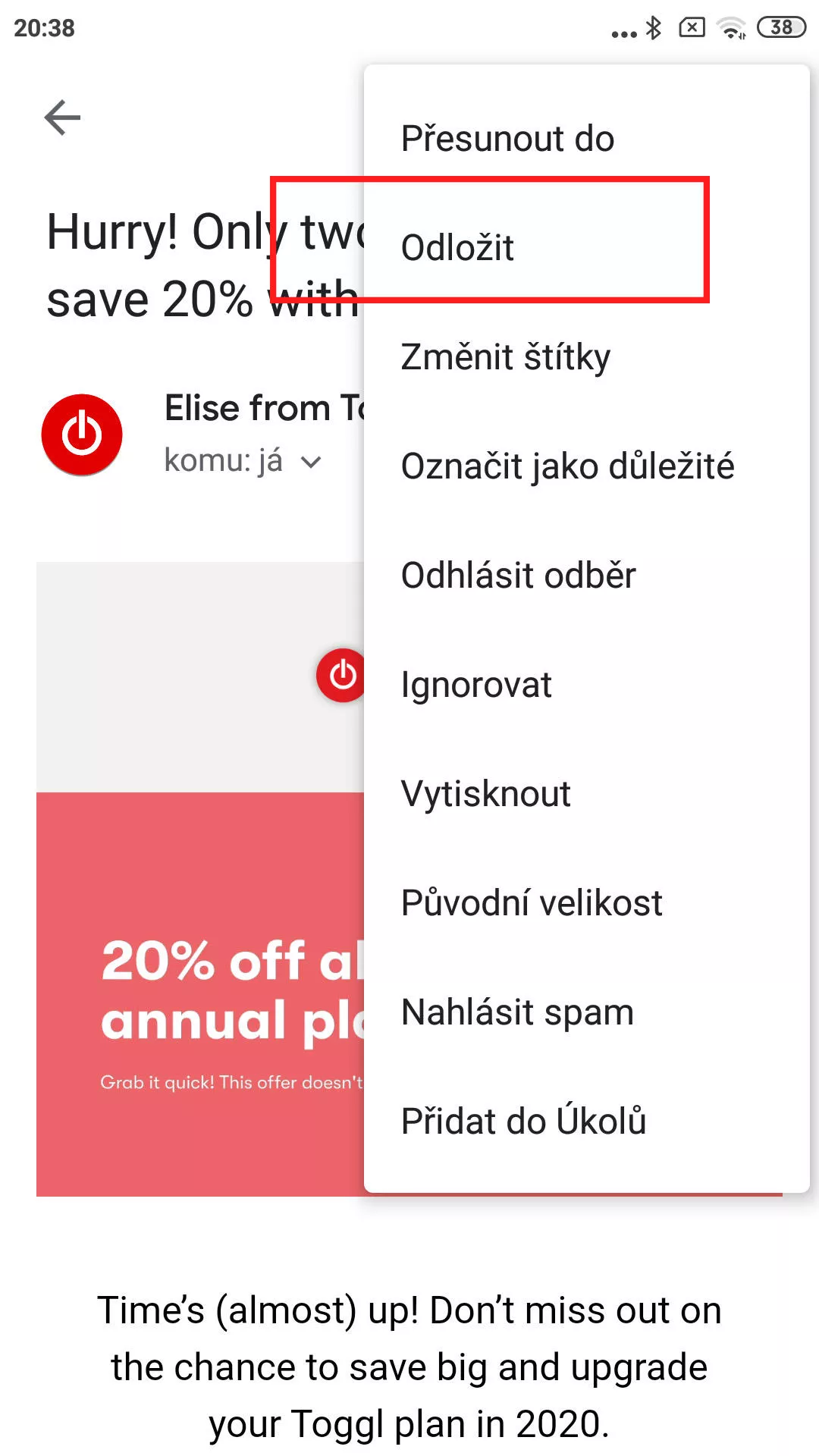Open Změnit štítky option
The image size is (819, 1456).
(587, 357)
